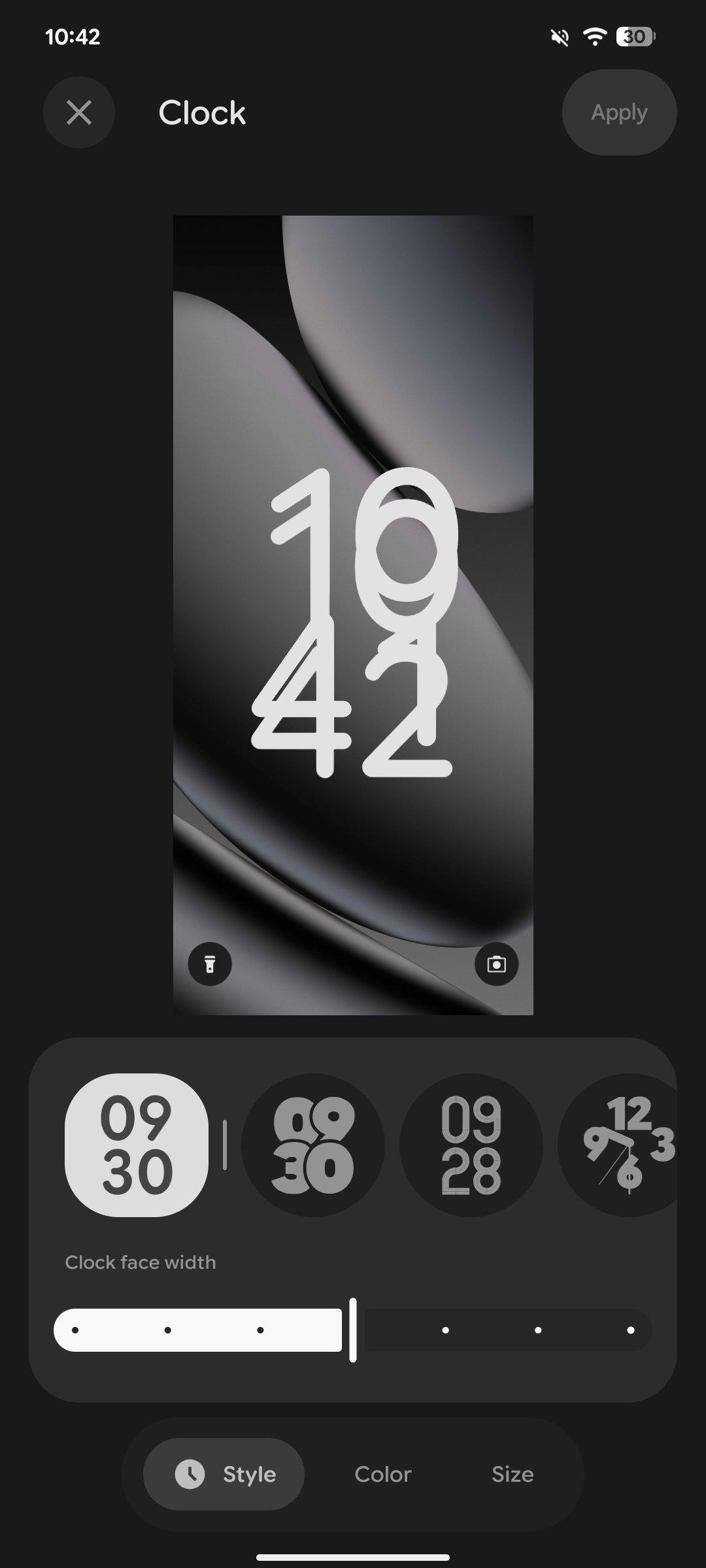Close the Clock customization screen

click(79, 112)
